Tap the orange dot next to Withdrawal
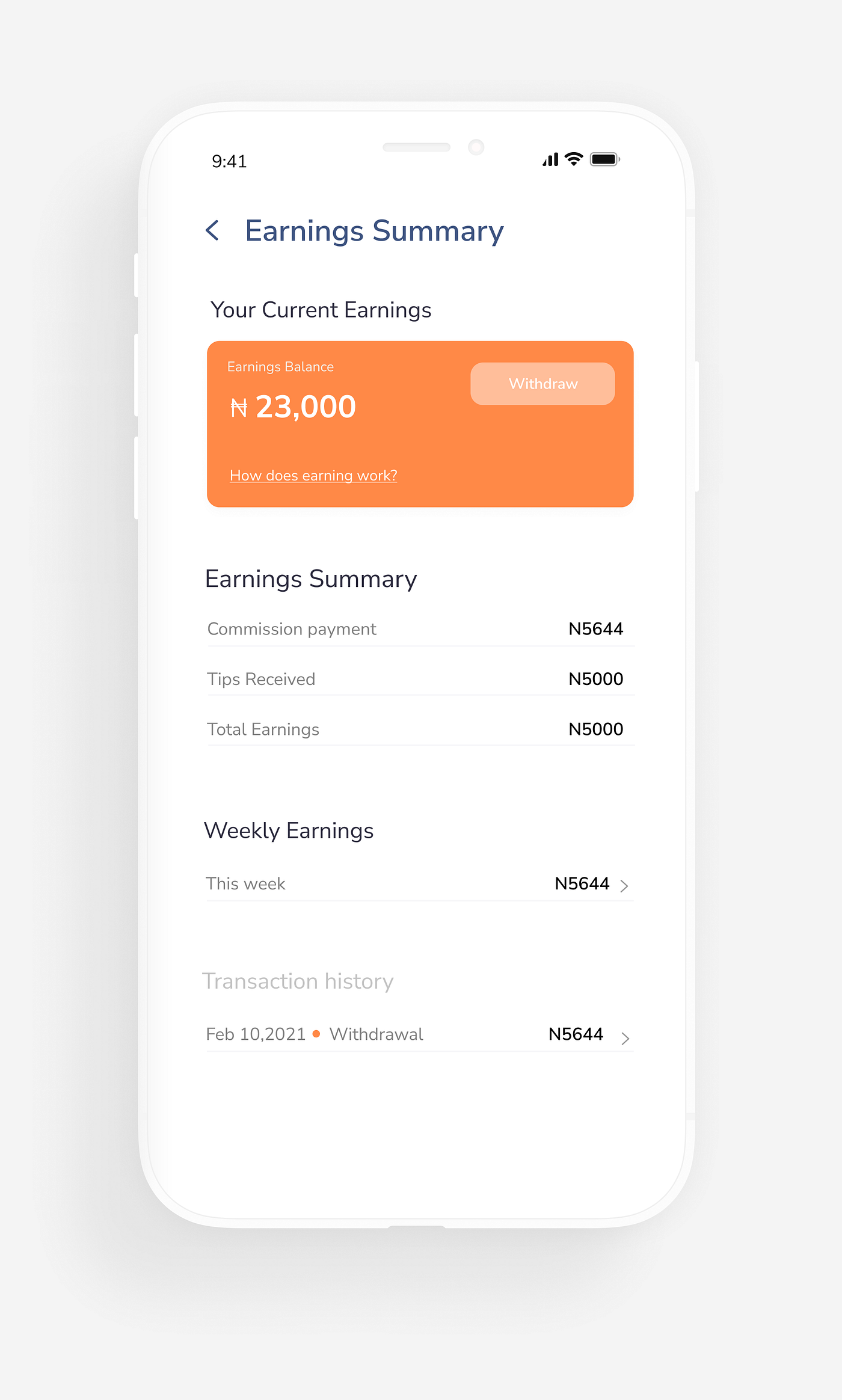The width and height of the screenshot is (842, 1400). point(317,1034)
